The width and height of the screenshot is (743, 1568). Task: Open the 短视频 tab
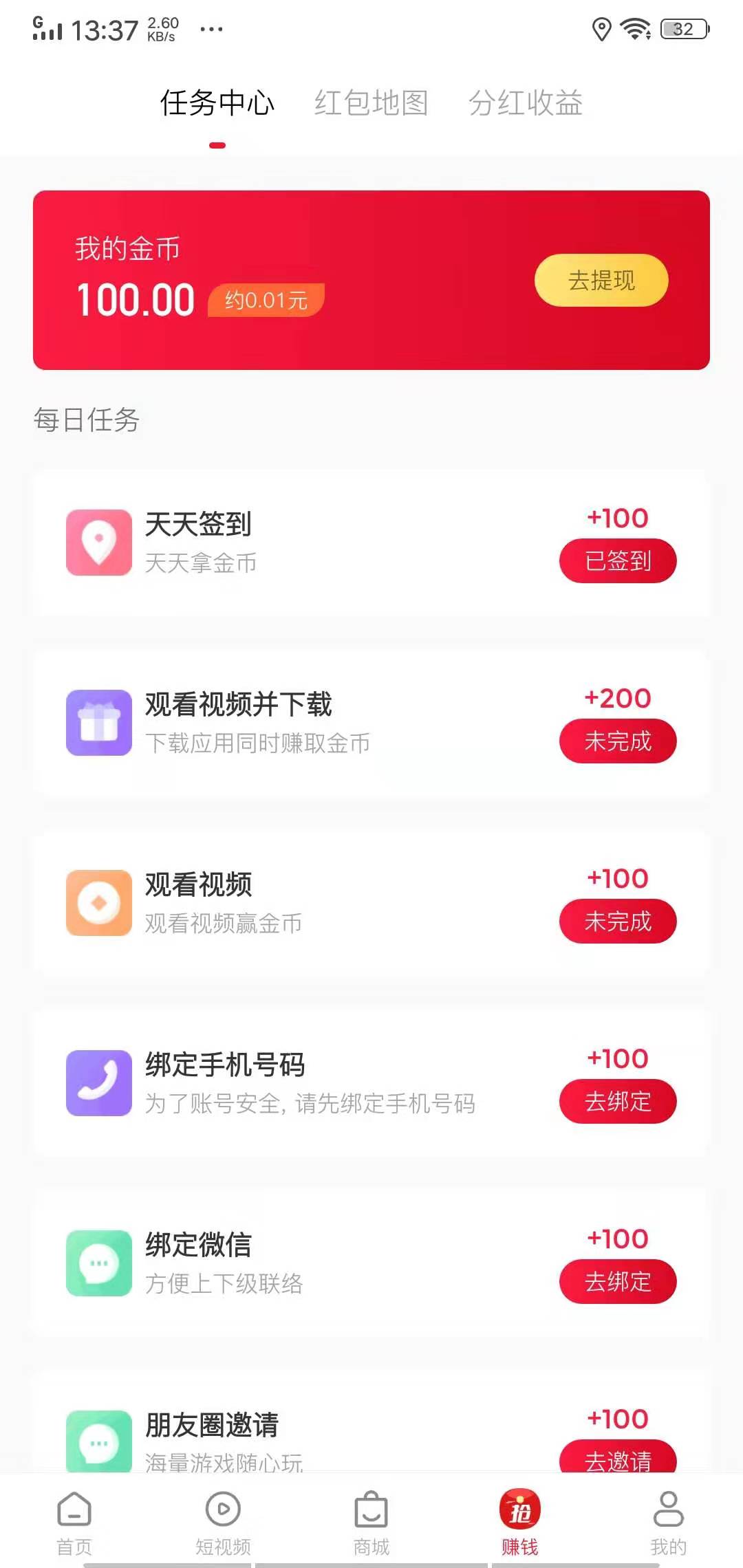pos(223,1523)
